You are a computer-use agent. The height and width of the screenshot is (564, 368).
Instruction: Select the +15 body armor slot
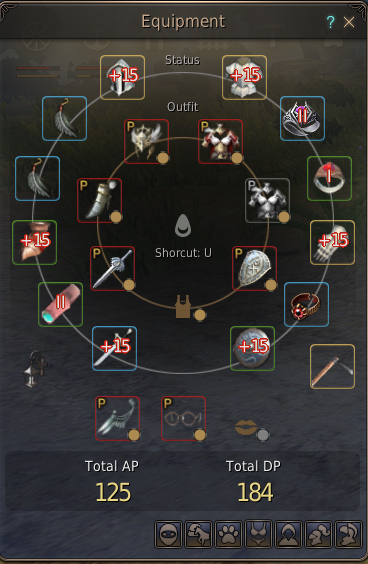coord(244,77)
